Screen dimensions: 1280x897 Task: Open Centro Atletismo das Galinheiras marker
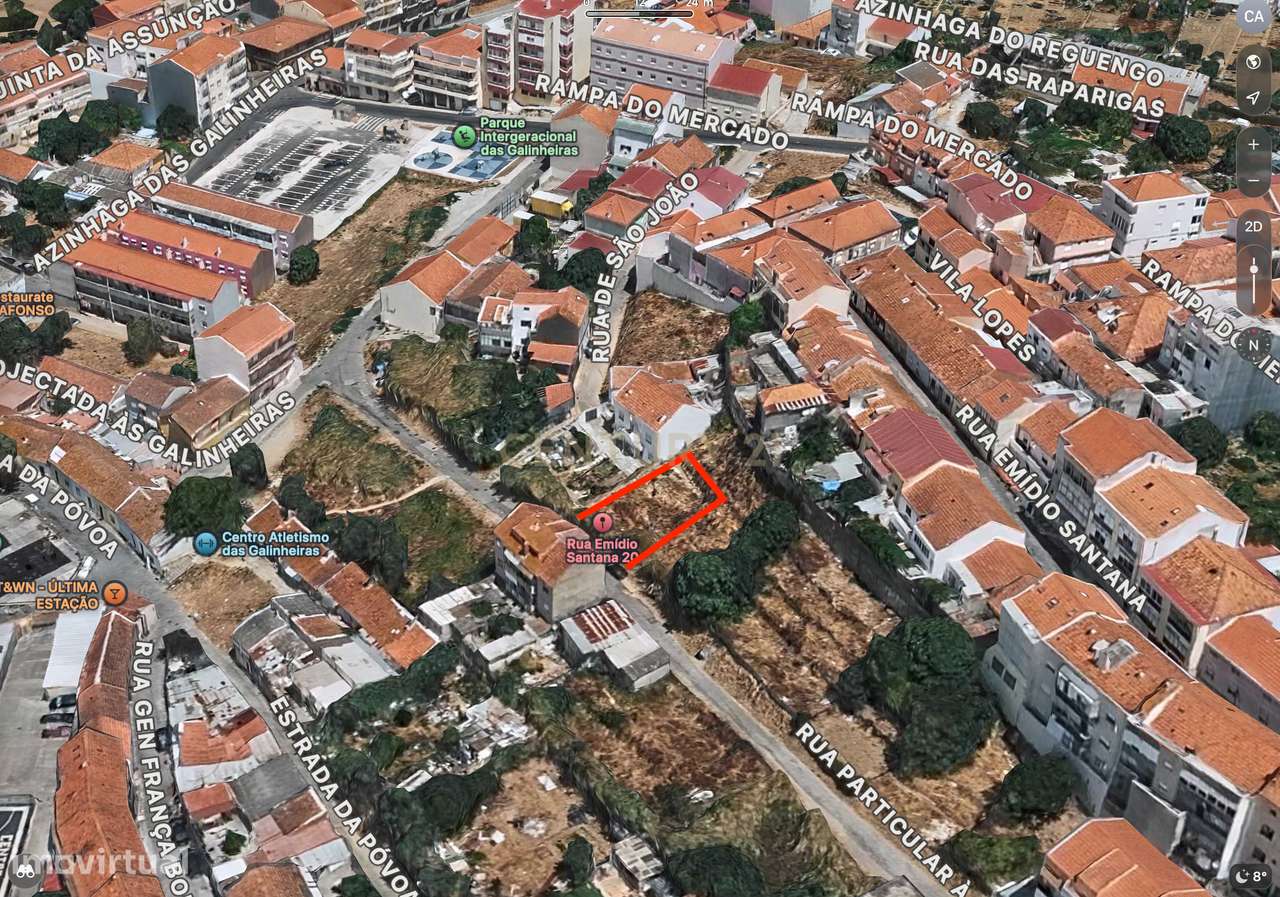click(206, 543)
